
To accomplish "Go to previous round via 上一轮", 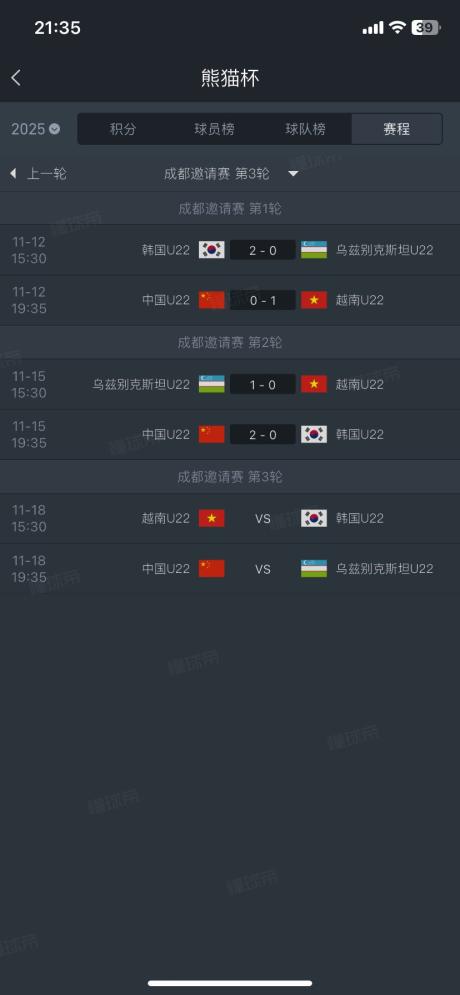I will point(38,174).
